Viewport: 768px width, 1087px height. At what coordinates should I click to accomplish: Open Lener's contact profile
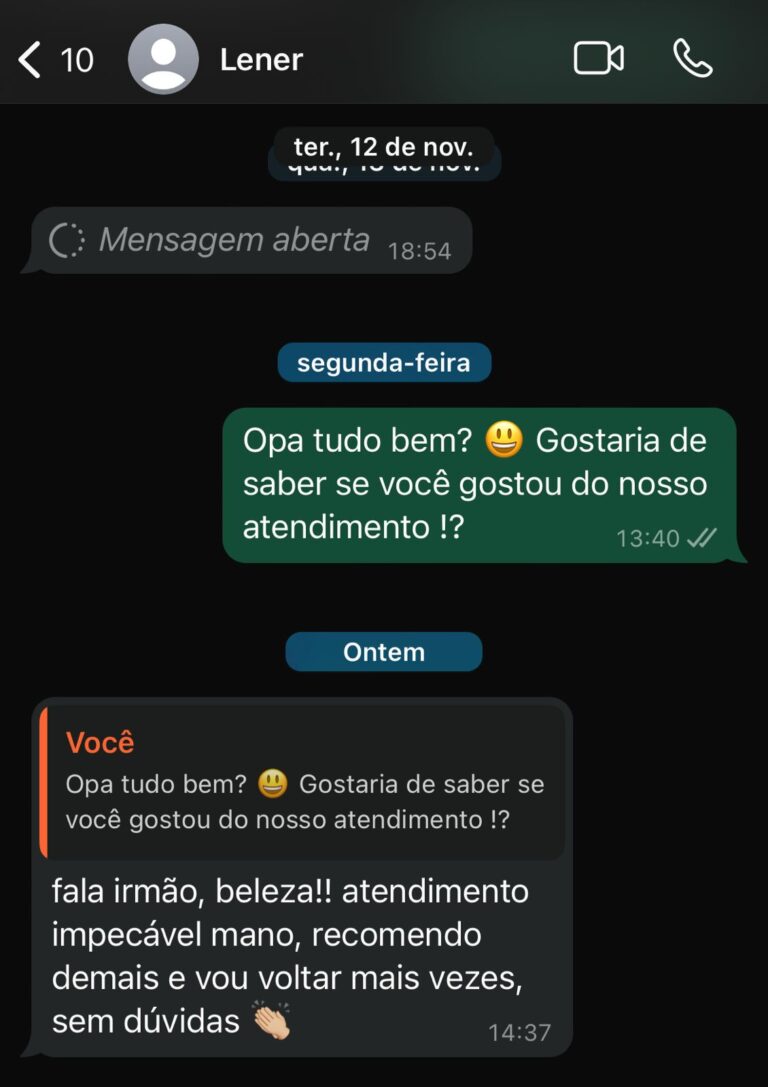pos(261,60)
